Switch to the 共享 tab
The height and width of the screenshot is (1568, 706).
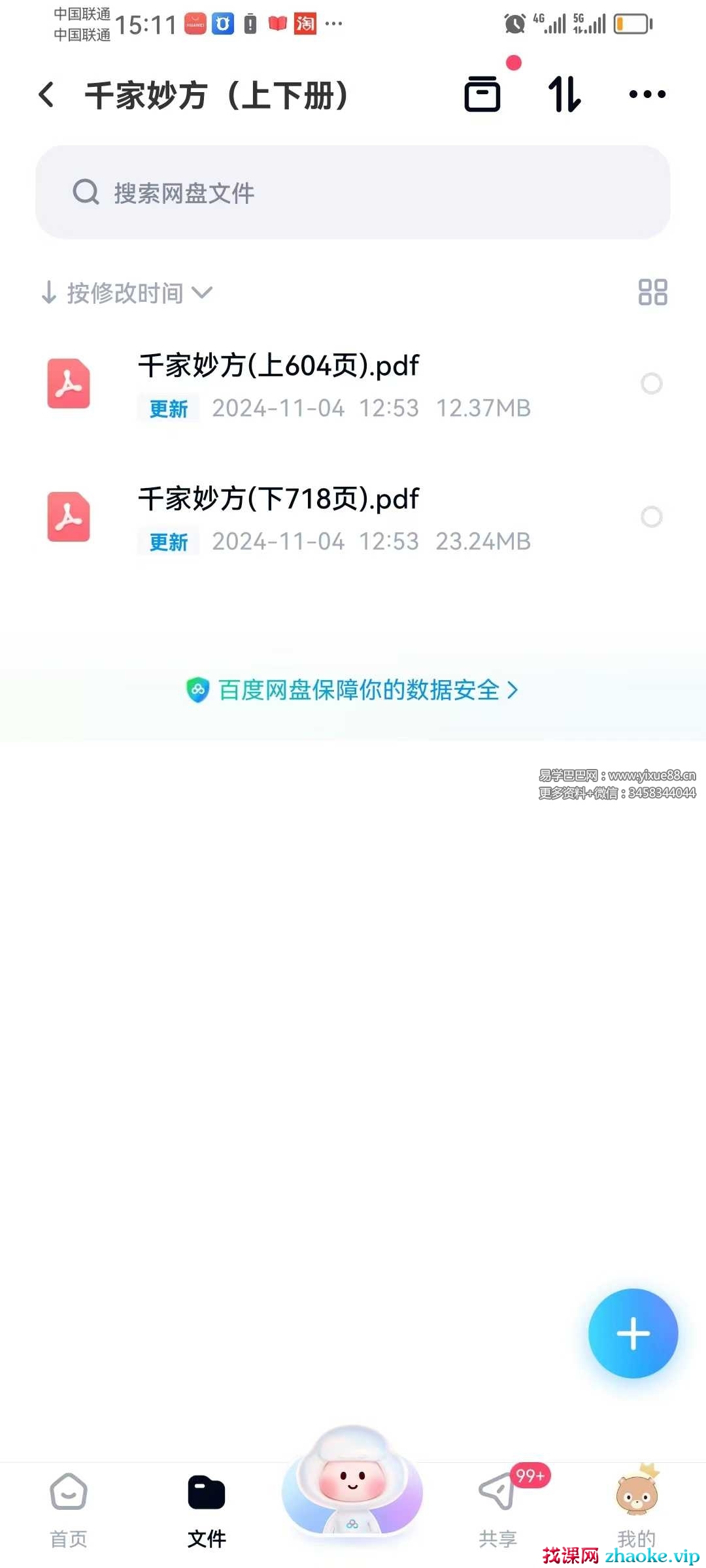[x=498, y=1509]
